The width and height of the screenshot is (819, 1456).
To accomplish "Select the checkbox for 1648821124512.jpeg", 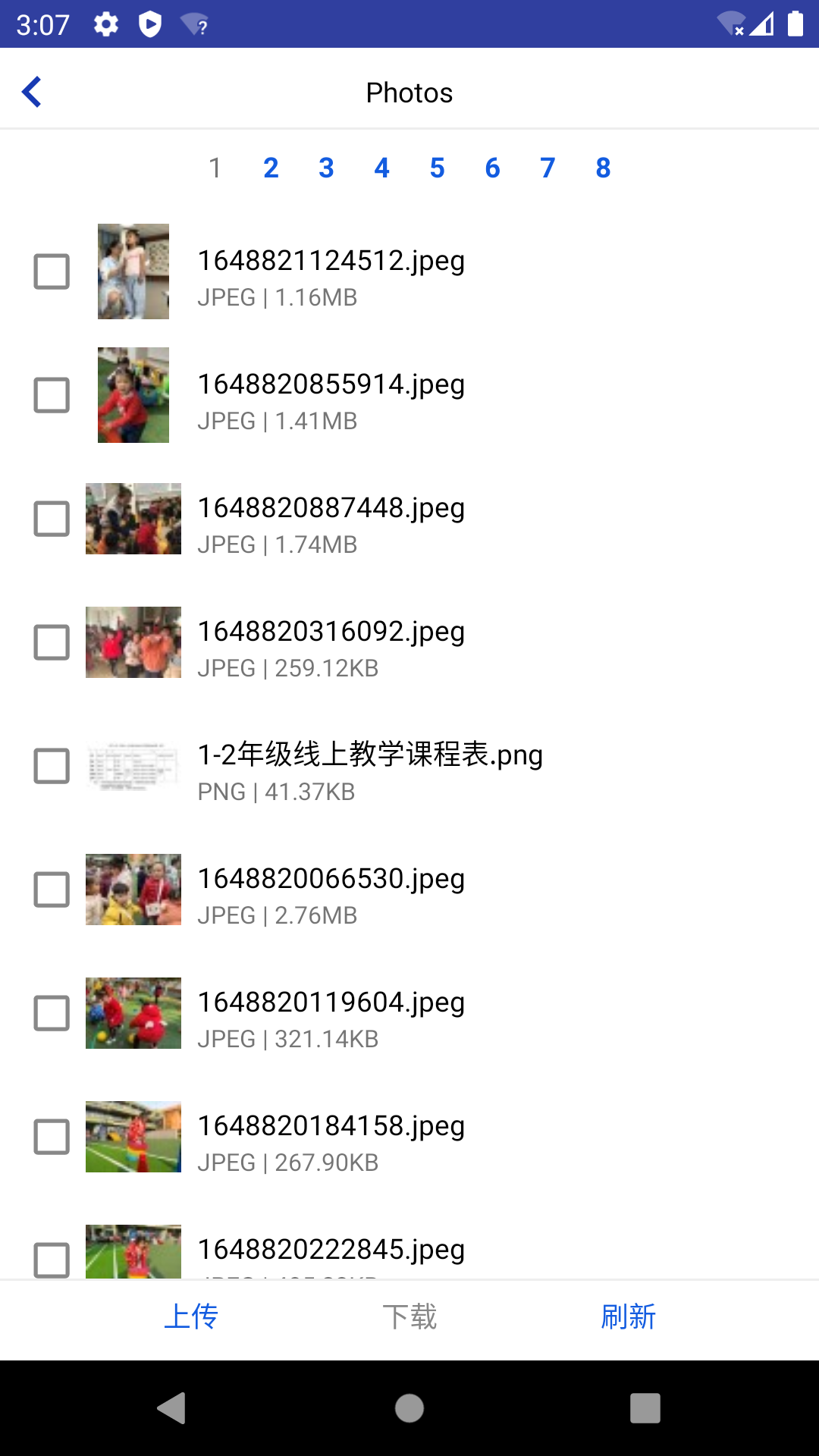I will coord(52,271).
